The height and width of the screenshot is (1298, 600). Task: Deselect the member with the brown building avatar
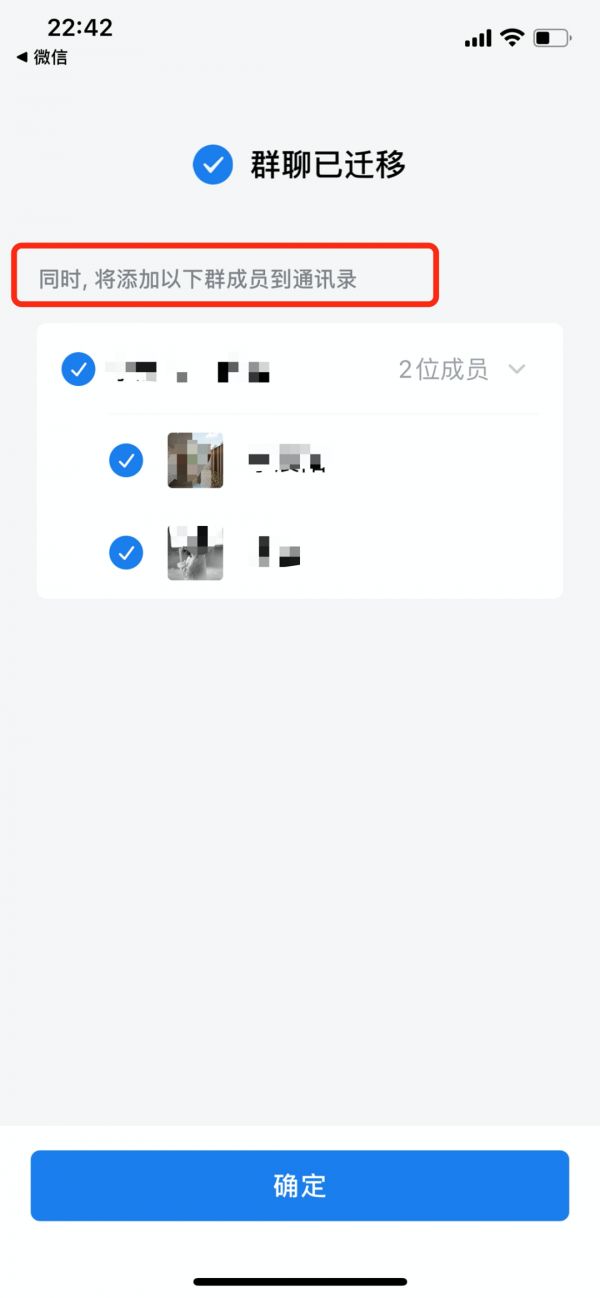(125, 460)
